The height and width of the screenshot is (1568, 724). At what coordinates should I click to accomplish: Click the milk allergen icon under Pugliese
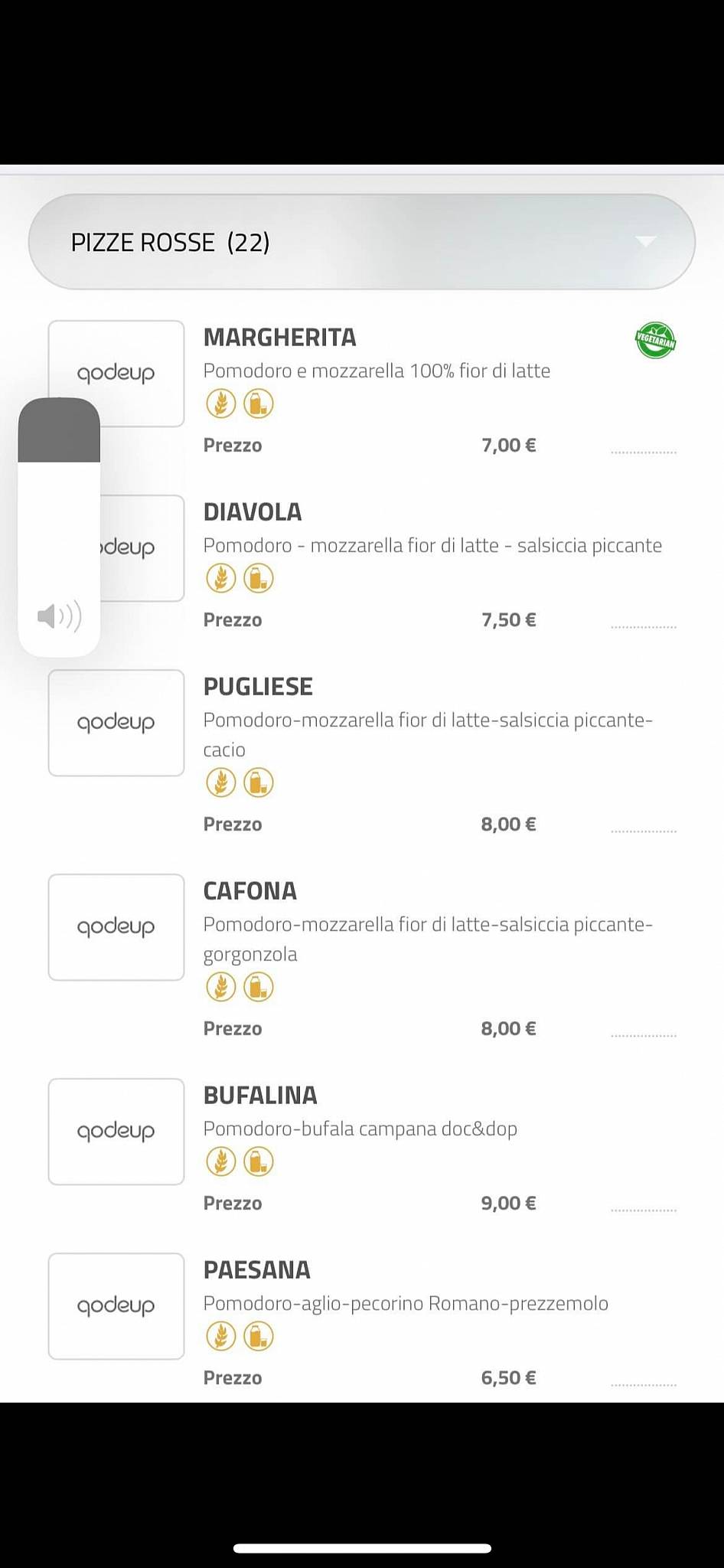tap(259, 782)
